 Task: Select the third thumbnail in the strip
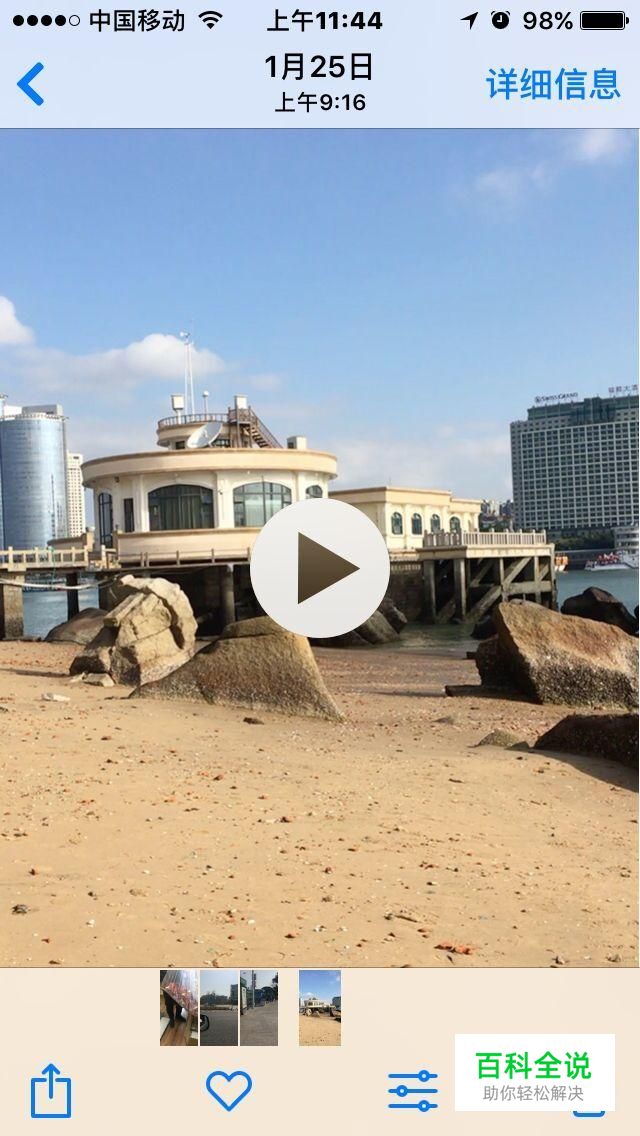click(259, 1008)
